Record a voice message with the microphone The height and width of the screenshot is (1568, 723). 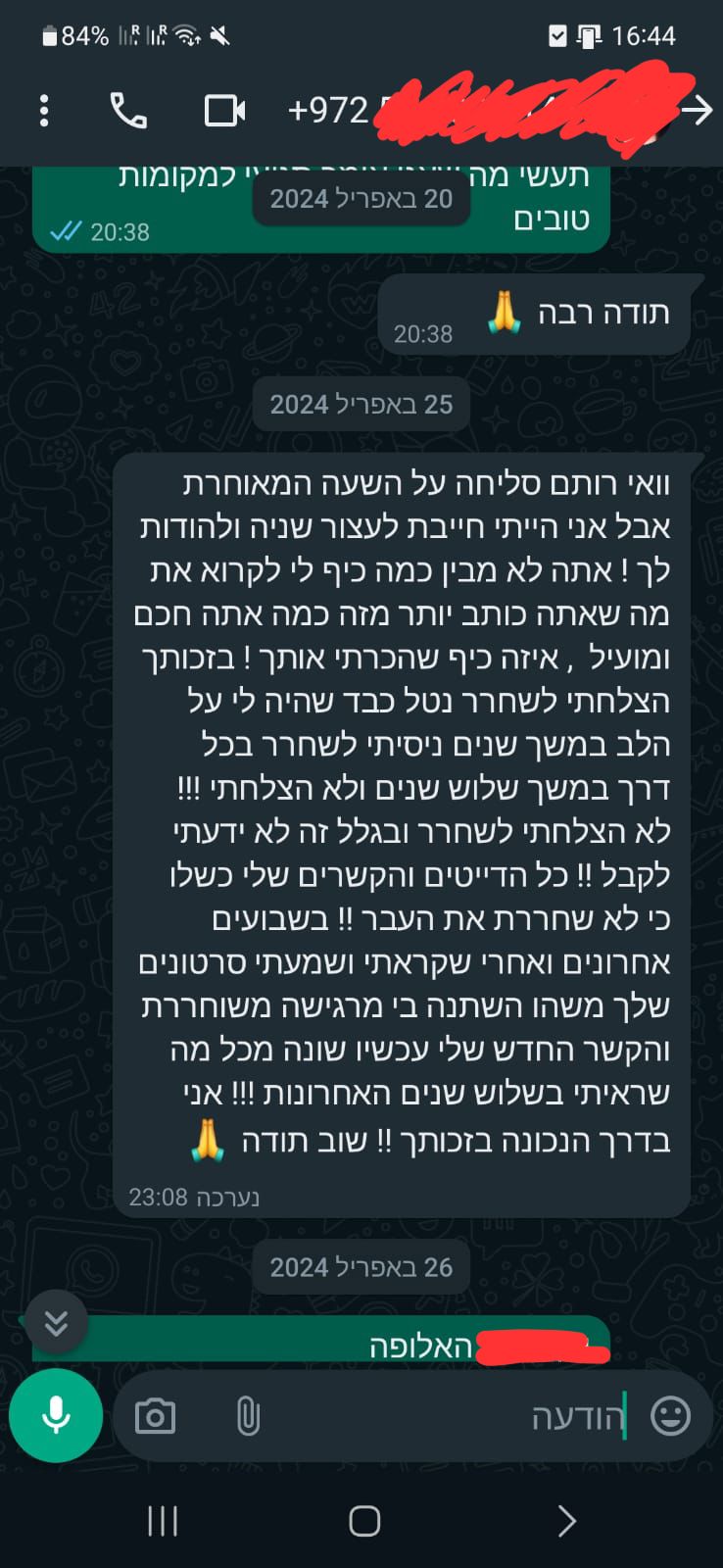tap(56, 1416)
